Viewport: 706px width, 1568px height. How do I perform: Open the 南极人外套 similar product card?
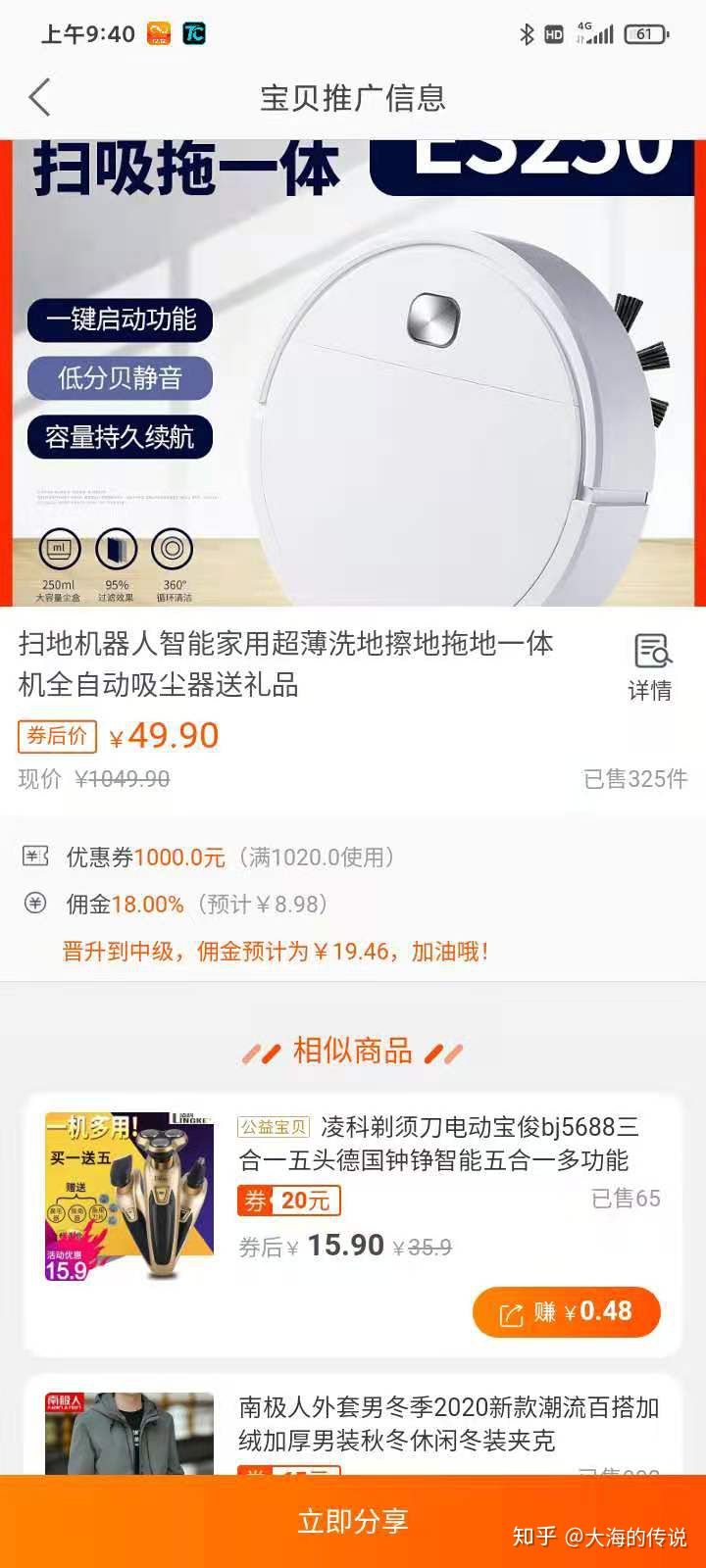click(446, 1423)
